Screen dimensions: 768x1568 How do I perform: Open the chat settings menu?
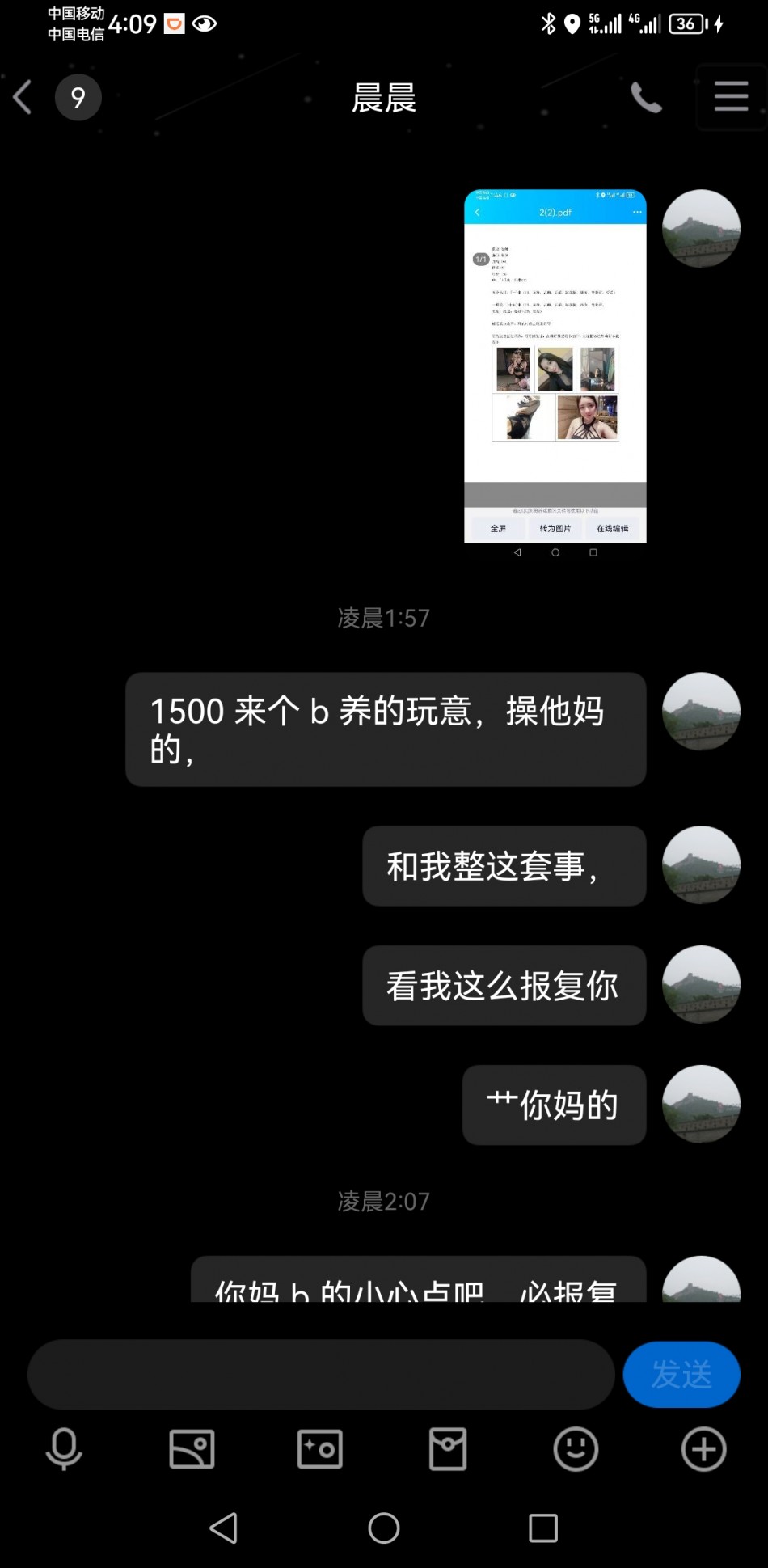pos(731,96)
